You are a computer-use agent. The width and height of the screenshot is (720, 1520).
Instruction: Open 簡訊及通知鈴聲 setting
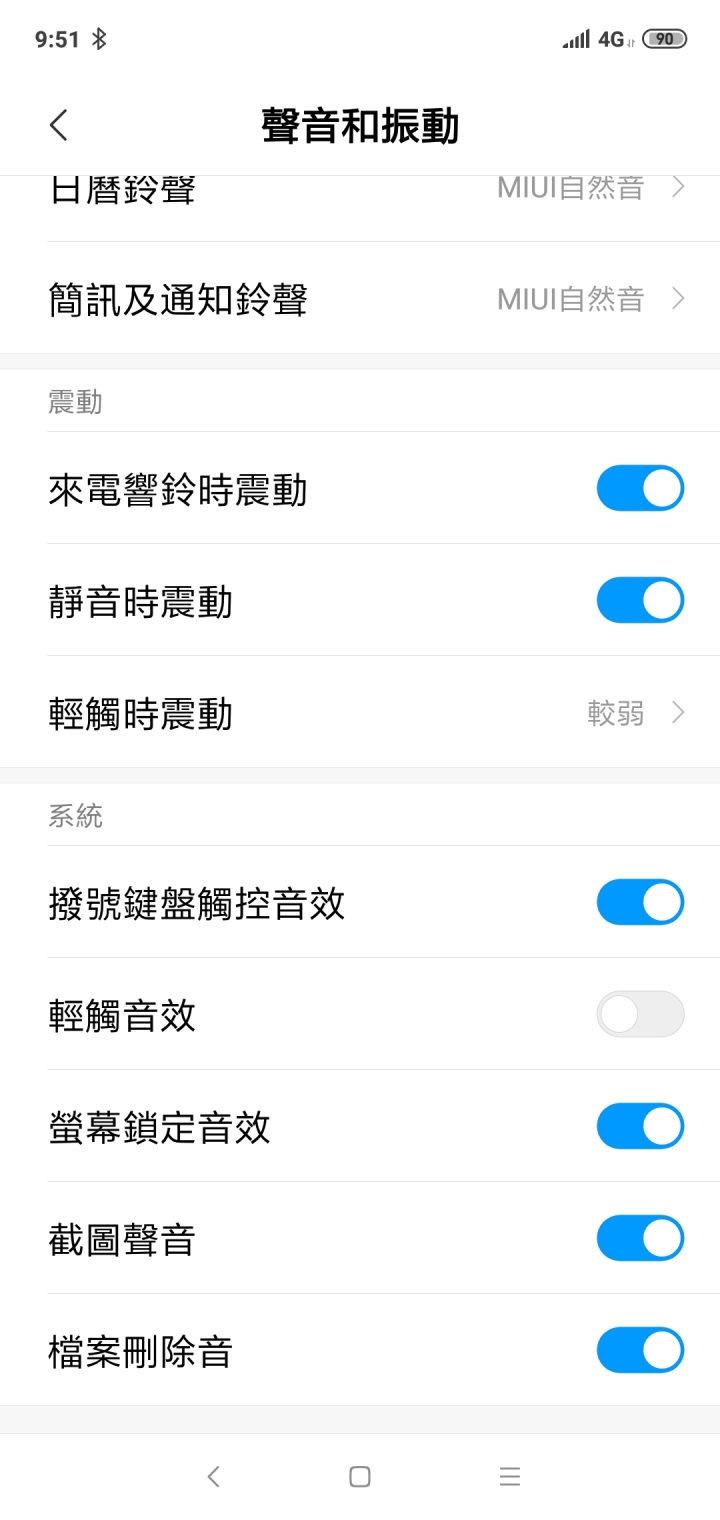(360, 298)
